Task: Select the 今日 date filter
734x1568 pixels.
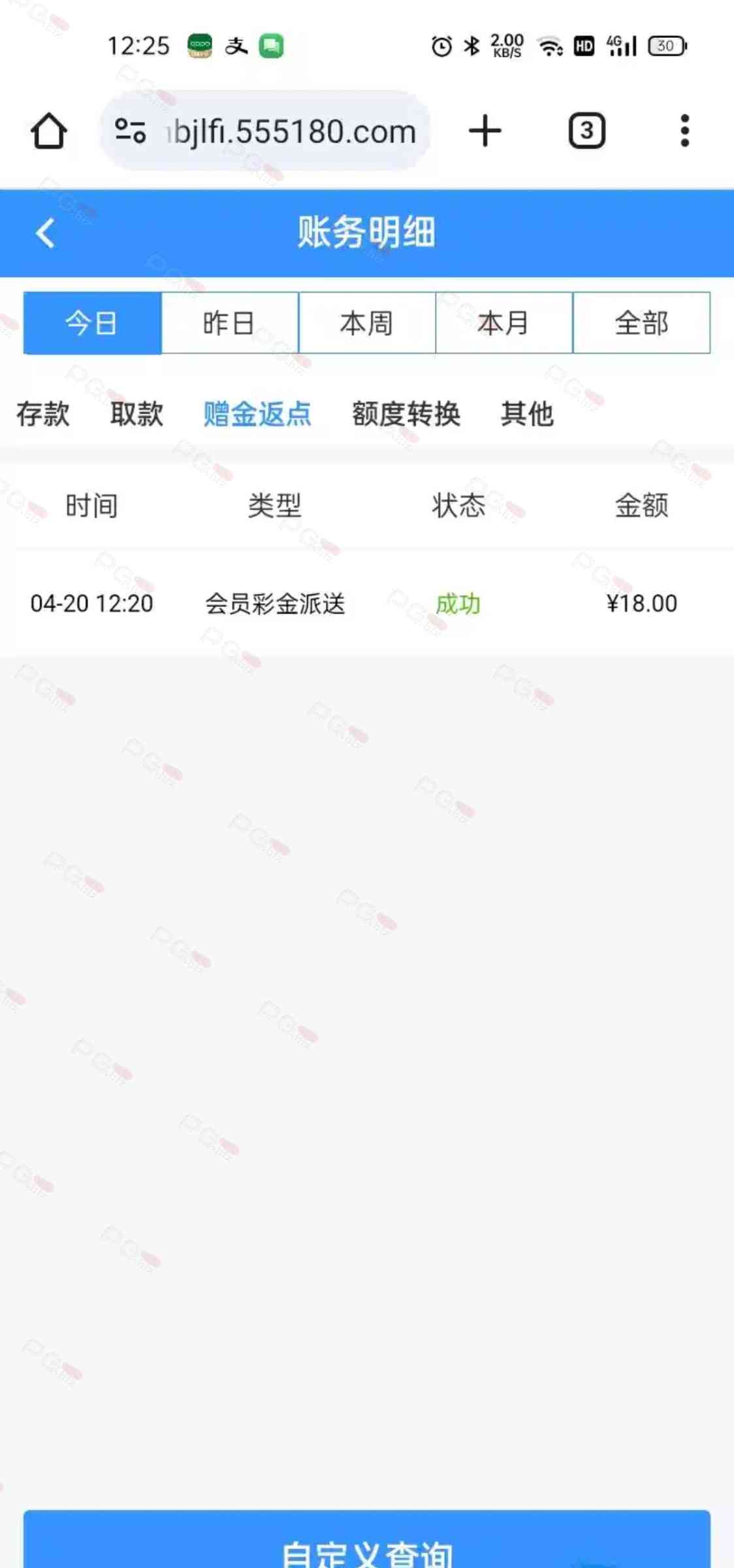Action: [92, 323]
